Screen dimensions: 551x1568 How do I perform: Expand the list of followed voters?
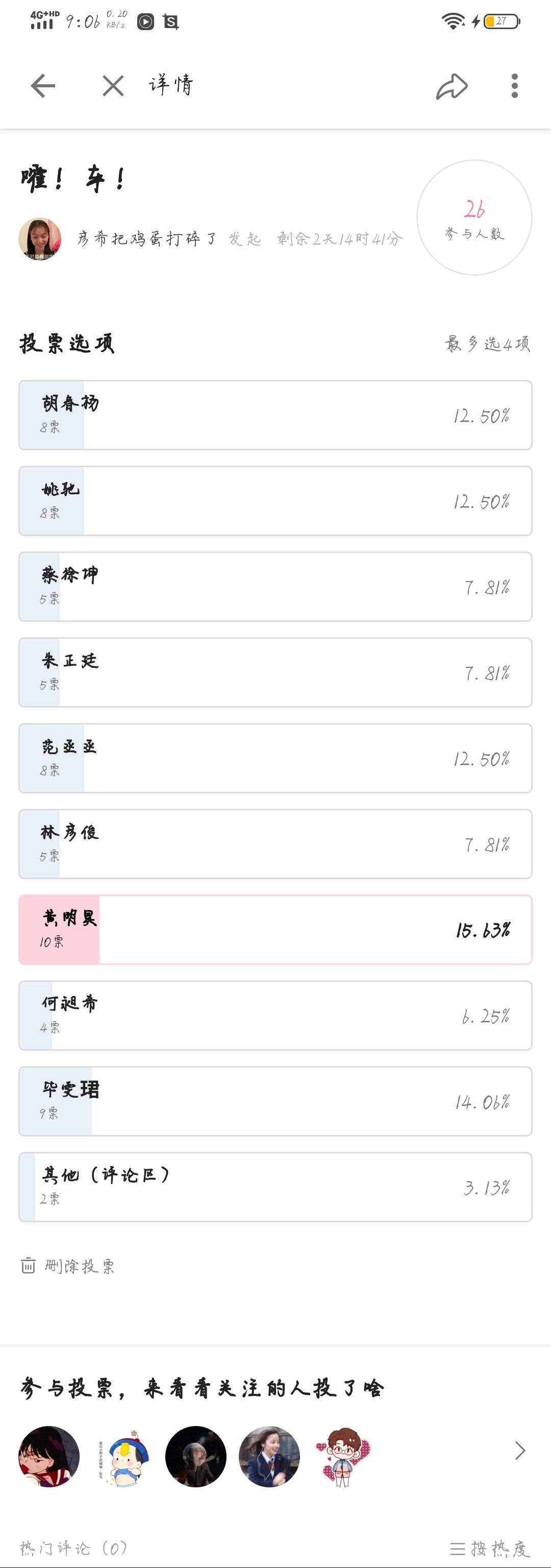[519, 1451]
